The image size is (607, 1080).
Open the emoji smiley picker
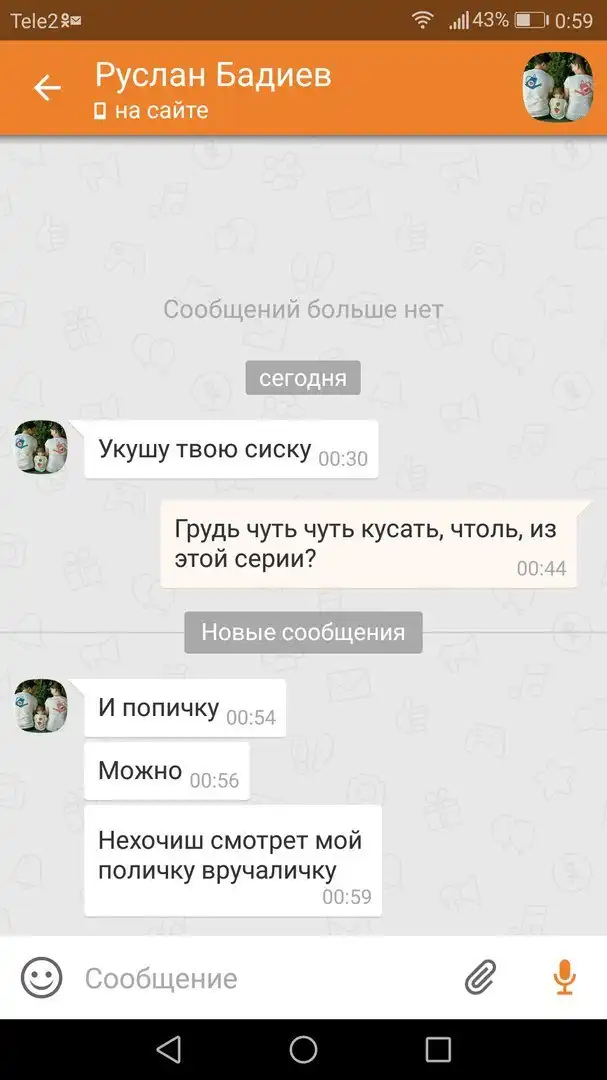pos(42,977)
